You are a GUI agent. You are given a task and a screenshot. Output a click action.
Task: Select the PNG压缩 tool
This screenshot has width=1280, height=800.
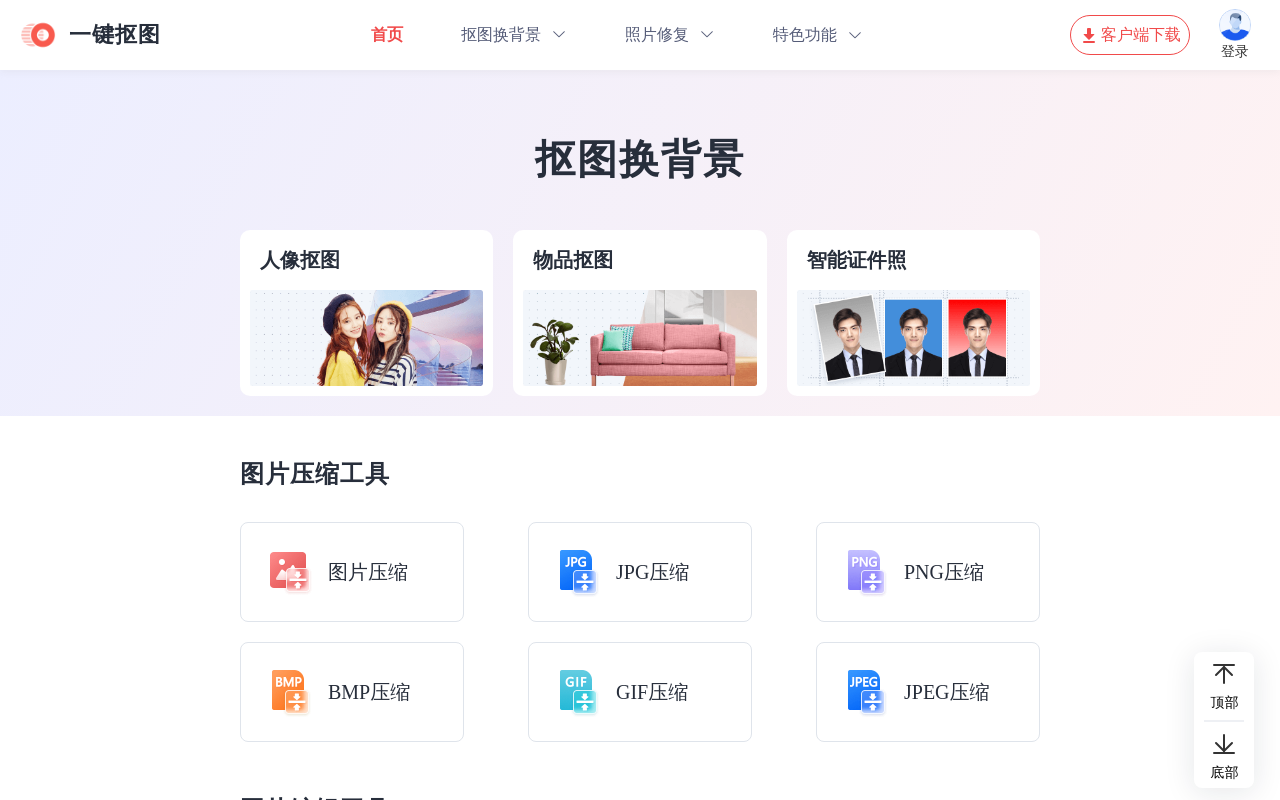tap(928, 572)
